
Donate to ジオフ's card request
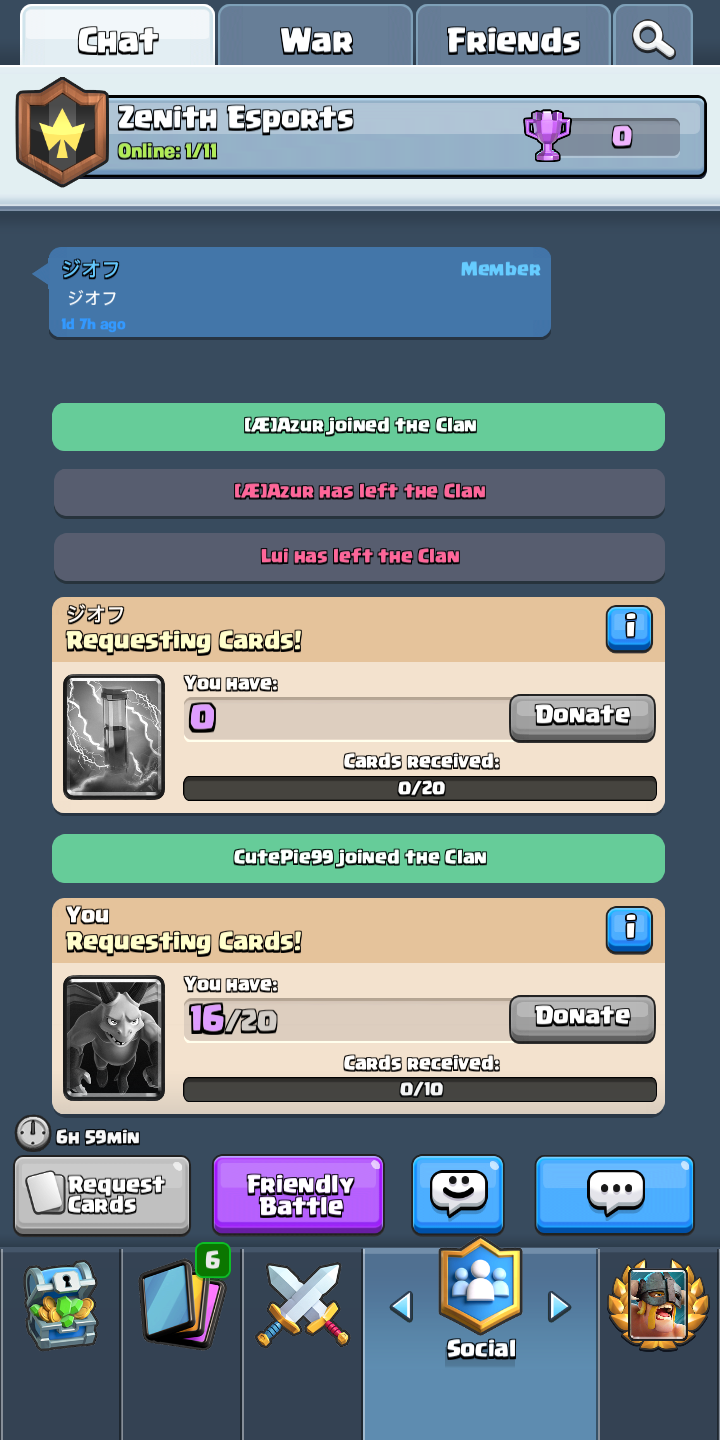pyautogui.click(x=582, y=716)
